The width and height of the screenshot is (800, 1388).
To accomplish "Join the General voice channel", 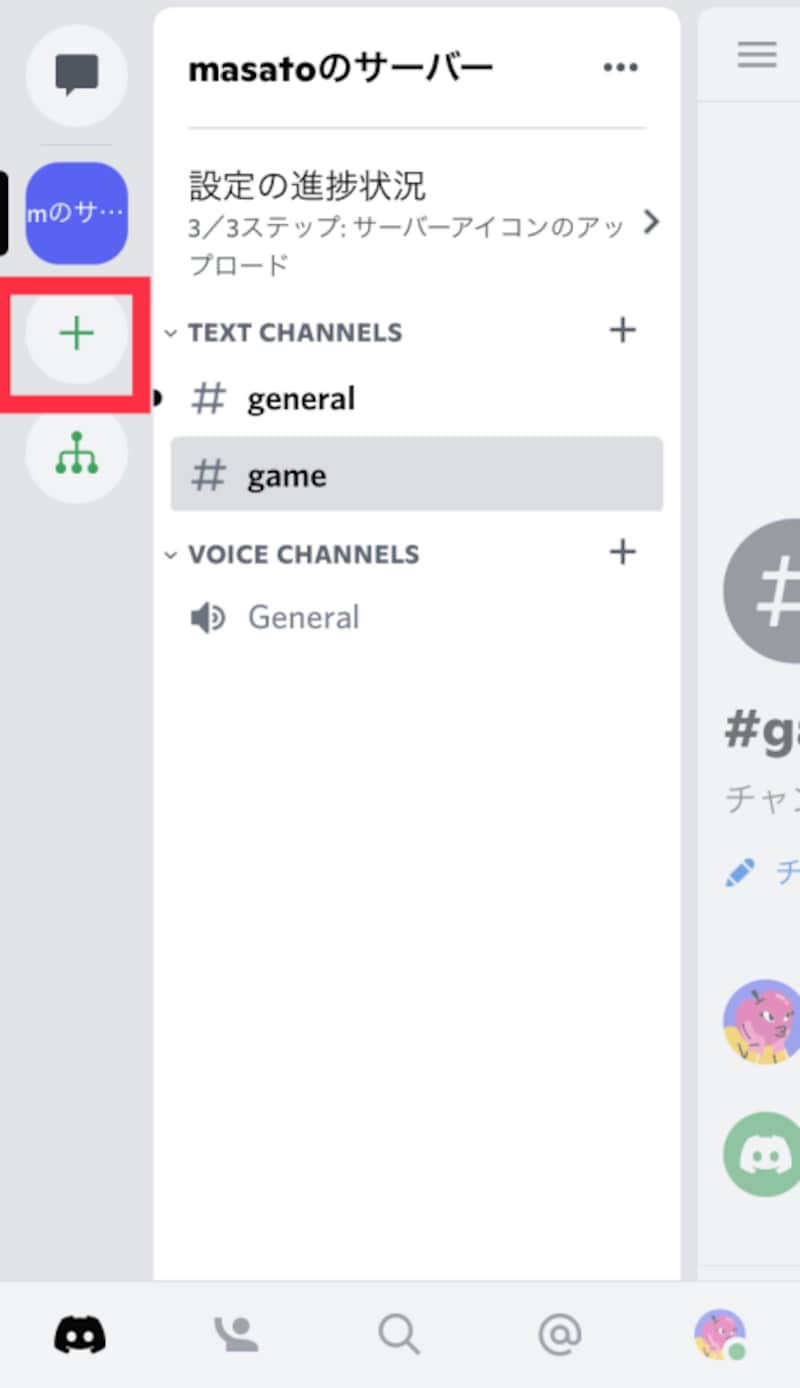I will (302, 618).
